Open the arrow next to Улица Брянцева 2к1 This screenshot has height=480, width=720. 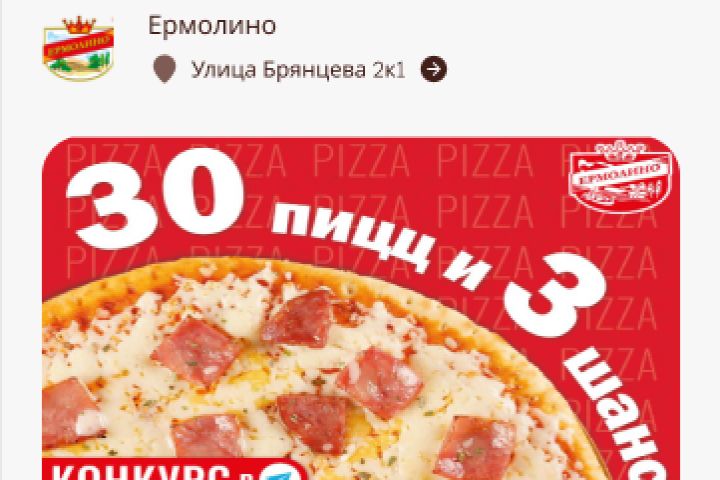point(433,69)
